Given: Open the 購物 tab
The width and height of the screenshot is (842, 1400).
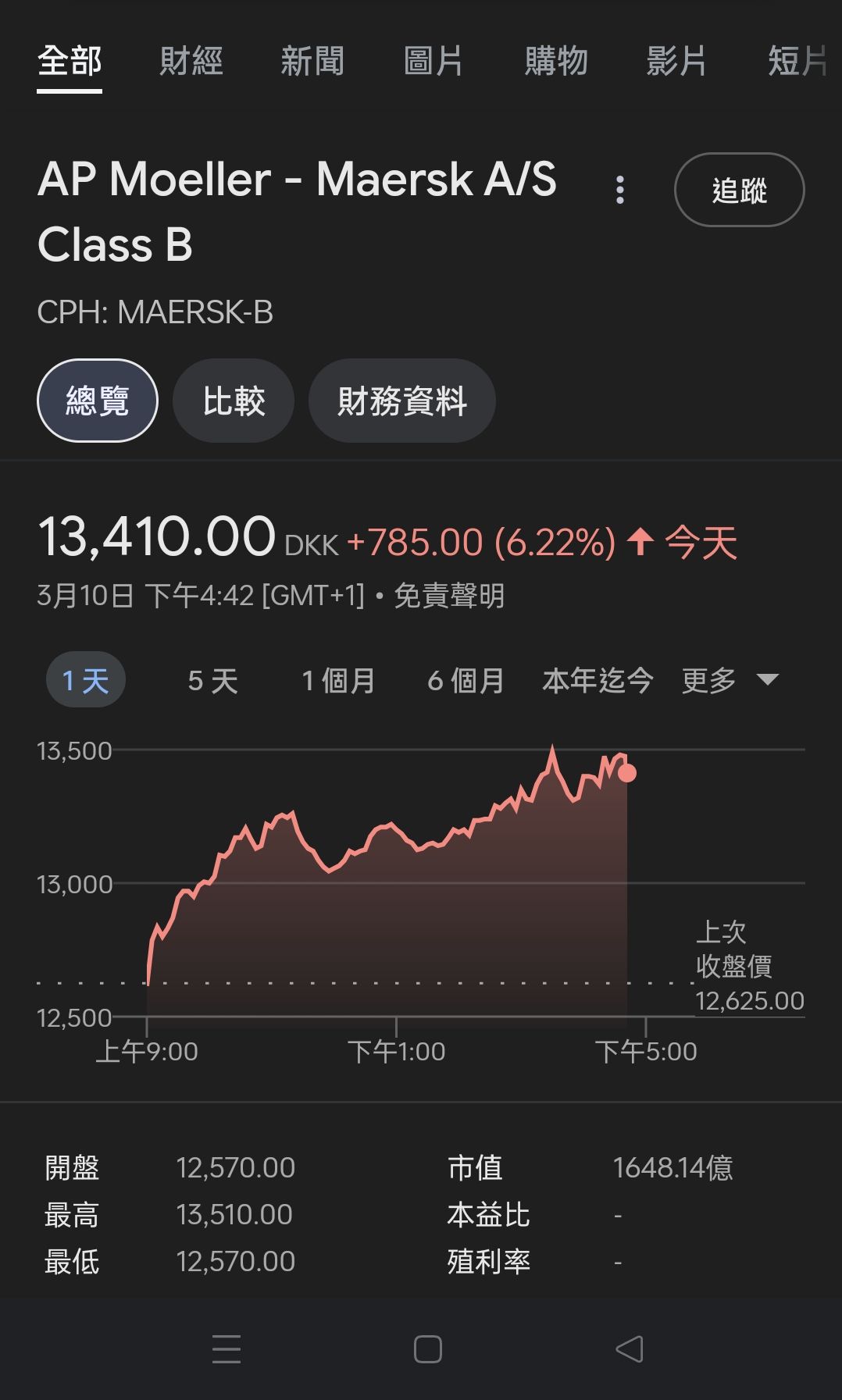Looking at the screenshot, I should point(555,61).
